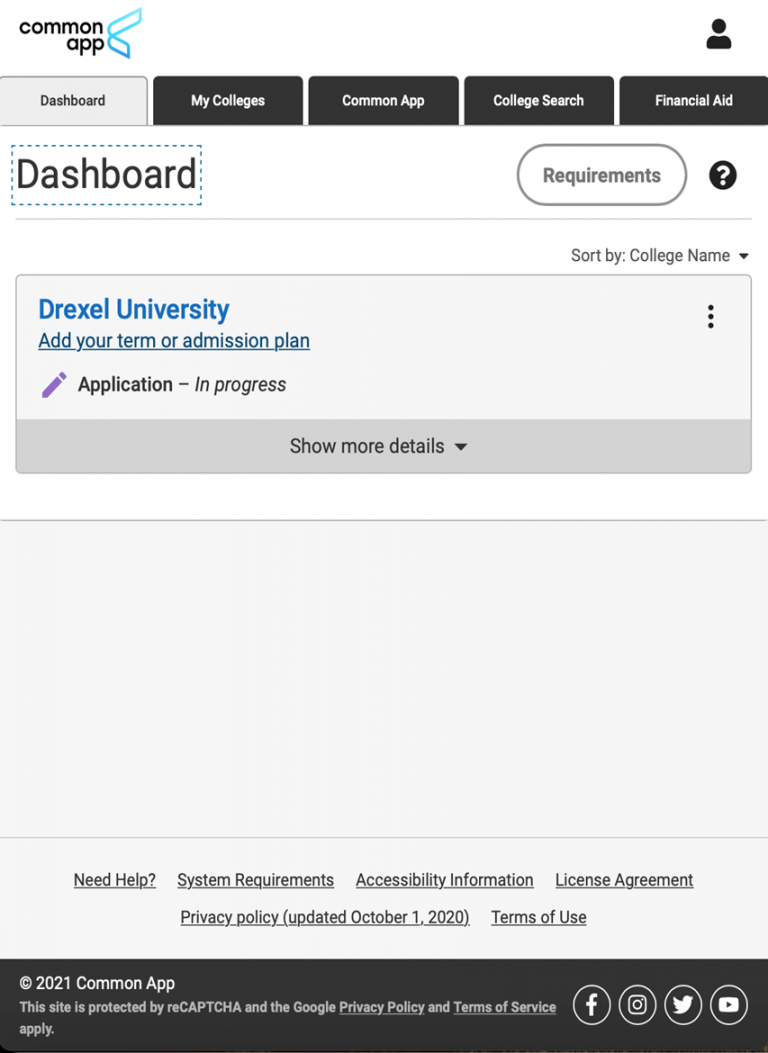Viewport: 768px width, 1053px height.
Task: Open the Drexel University options kebab menu
Action: click(710, 316)
